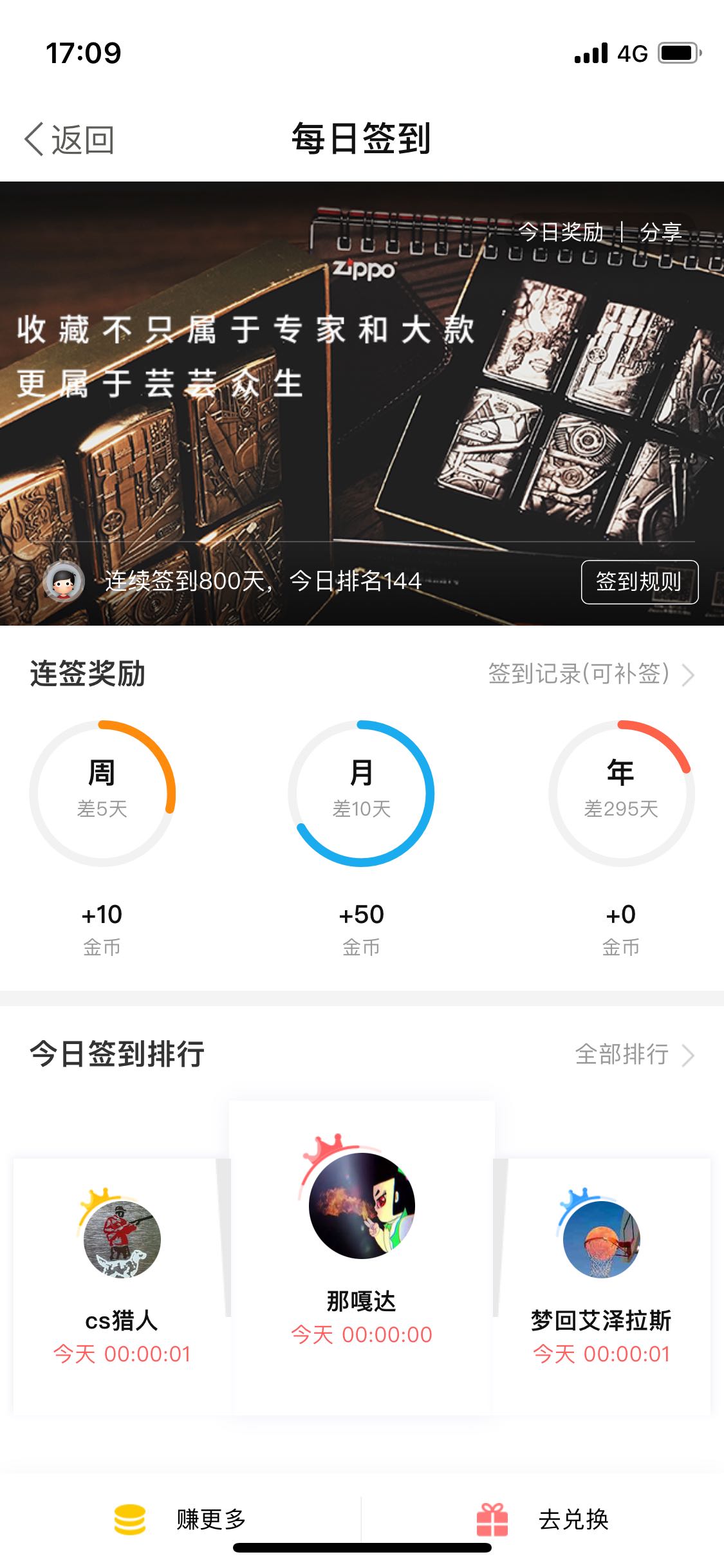Open 今日奖励 on the banner
724x1568 pixels.
[x=561, y=232]
